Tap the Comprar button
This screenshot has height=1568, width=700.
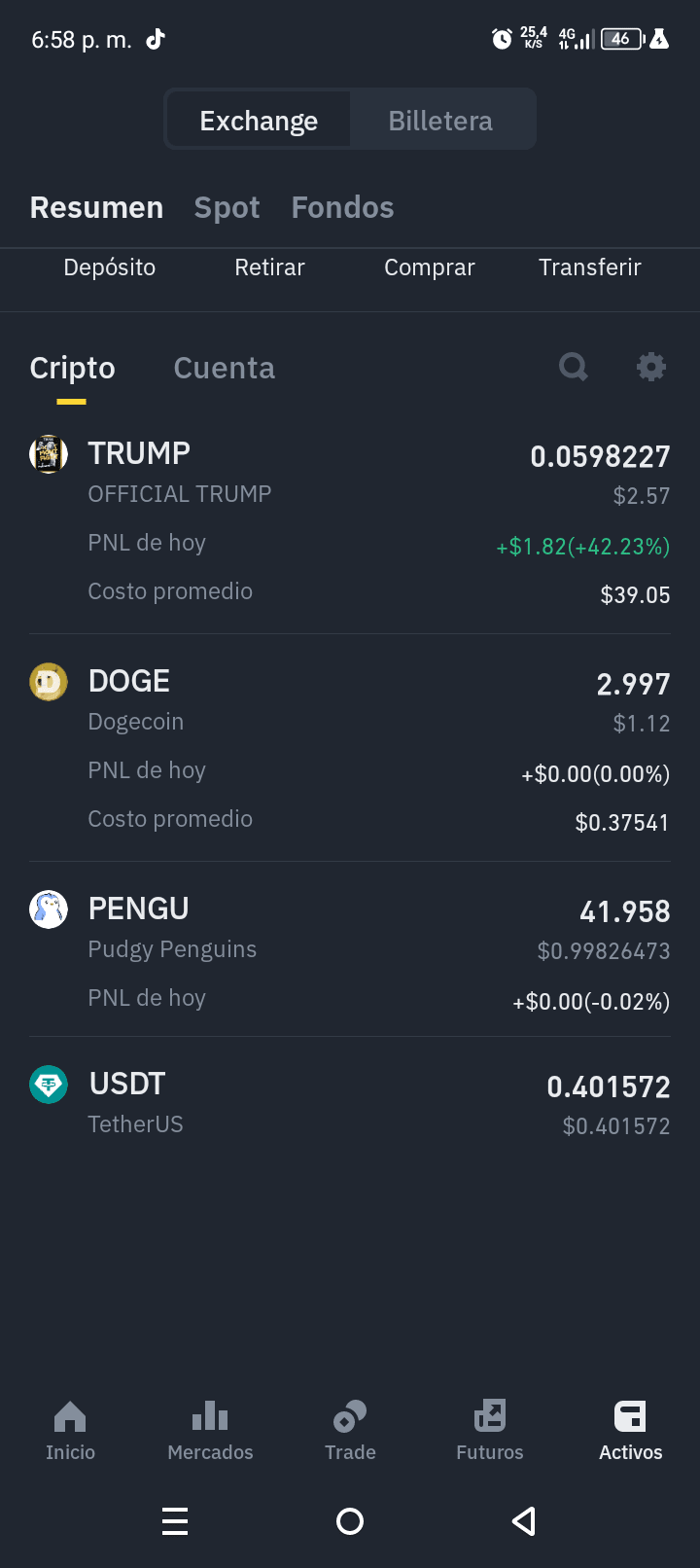[x=430, y=267]
